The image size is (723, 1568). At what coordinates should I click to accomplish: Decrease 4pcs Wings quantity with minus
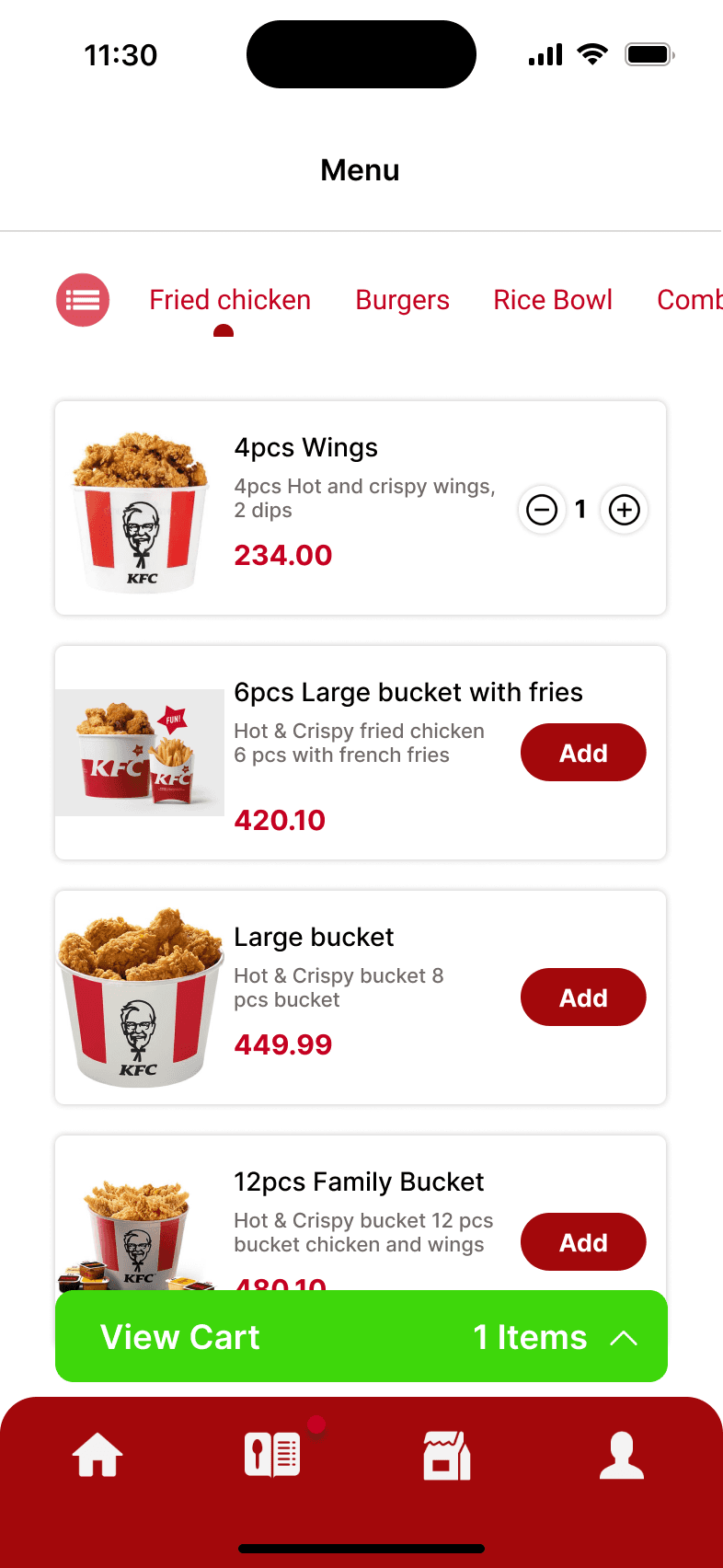(542, 509)
